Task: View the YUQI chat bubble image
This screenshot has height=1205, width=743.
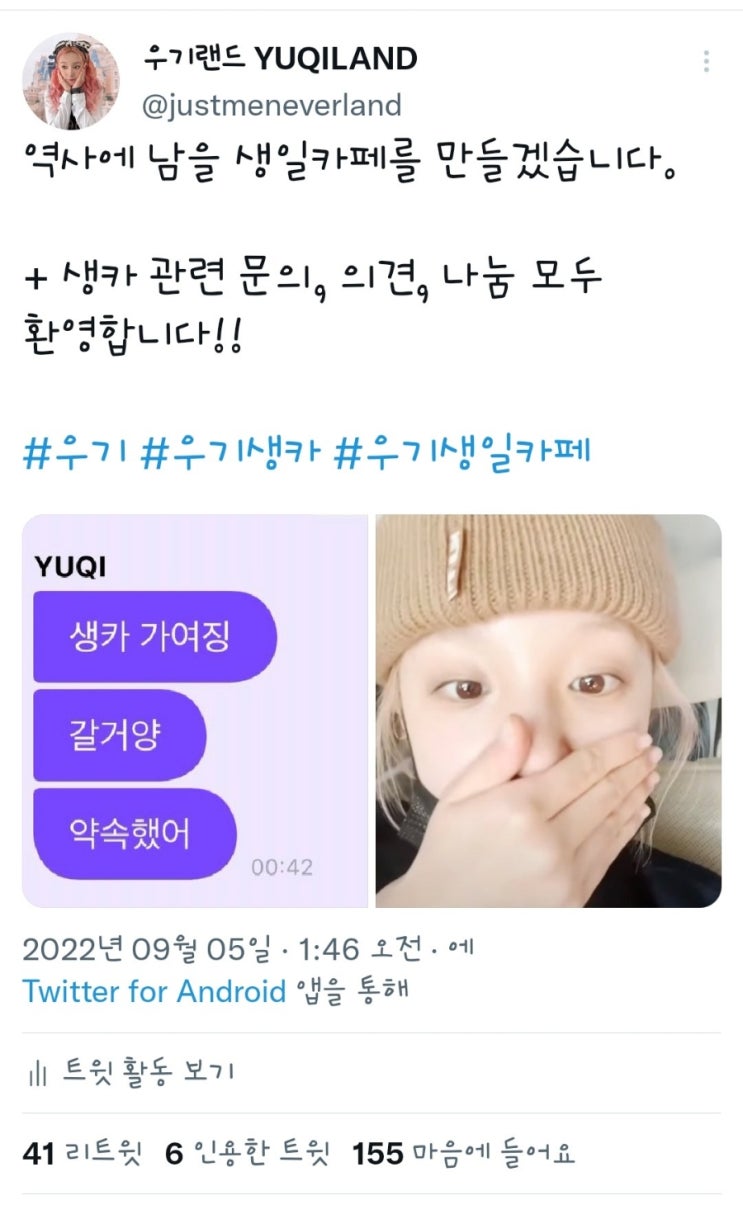Action: coord(195,711)
